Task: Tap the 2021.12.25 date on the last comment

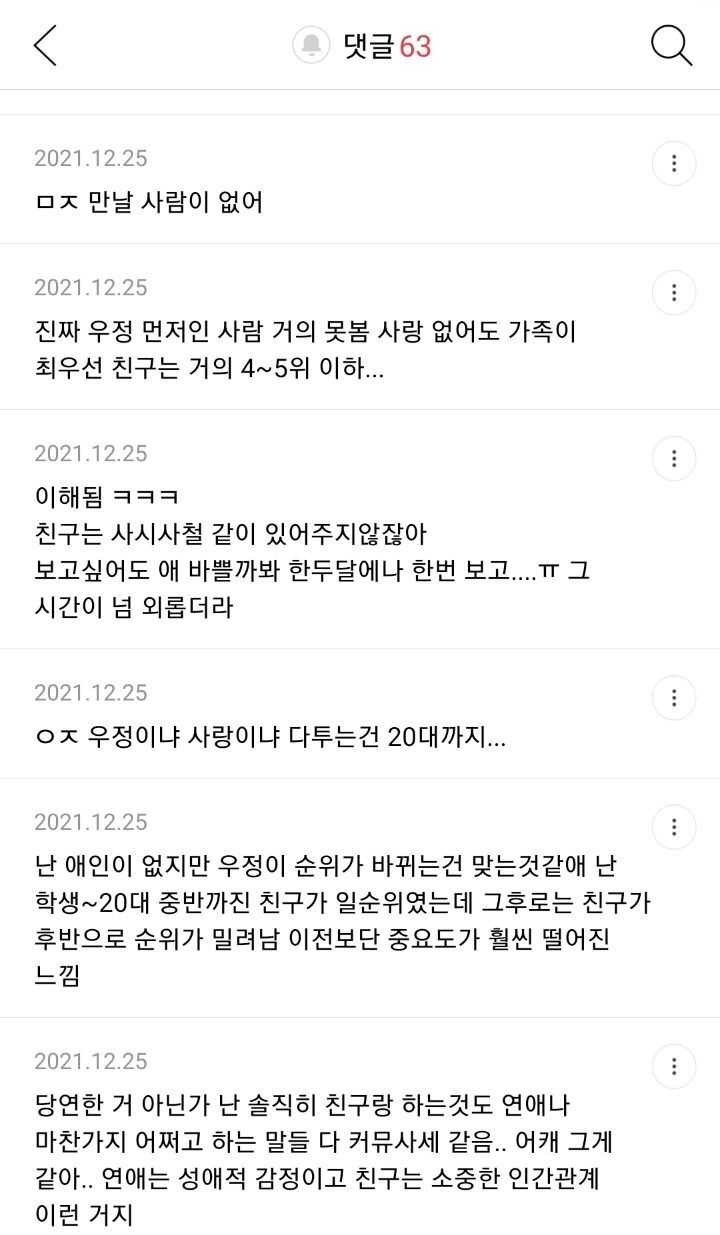Action: [91, 1061]
